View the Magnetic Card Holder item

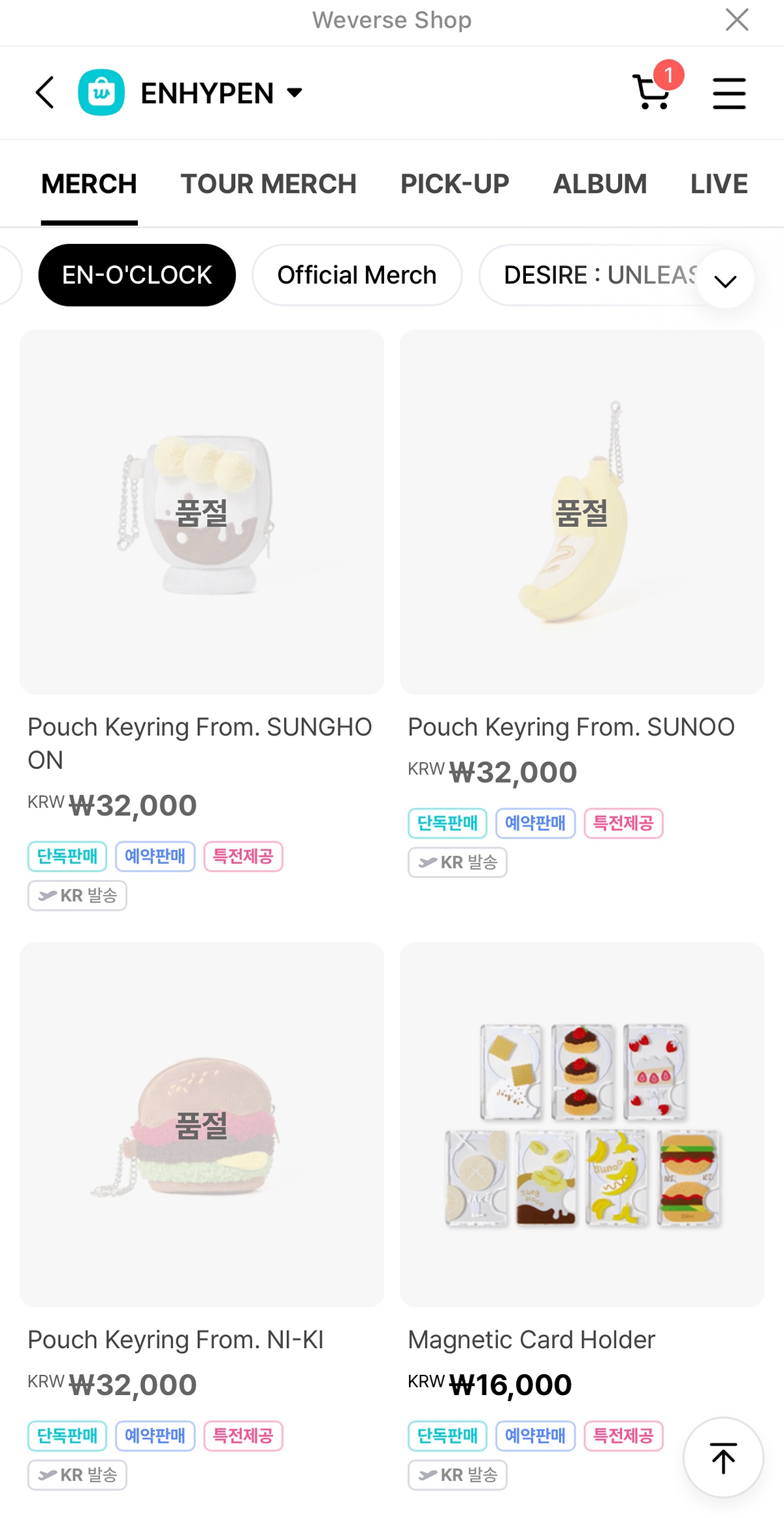point(581,1124)
